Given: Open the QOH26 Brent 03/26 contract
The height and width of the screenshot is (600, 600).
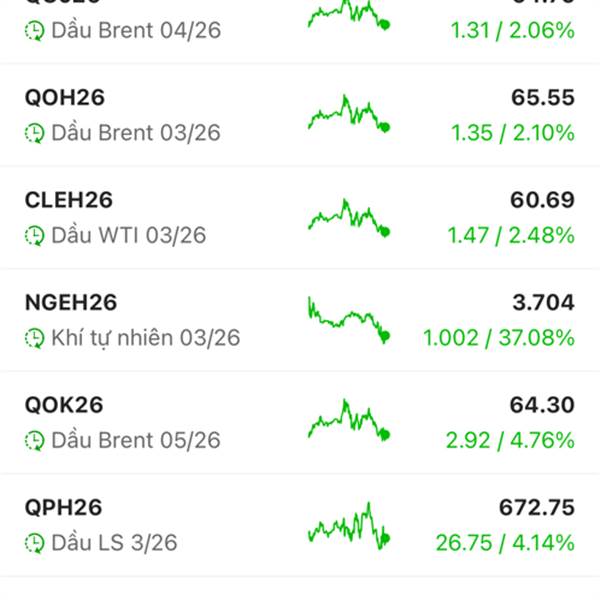Looking at the screenshot, I should click(300, 115).
